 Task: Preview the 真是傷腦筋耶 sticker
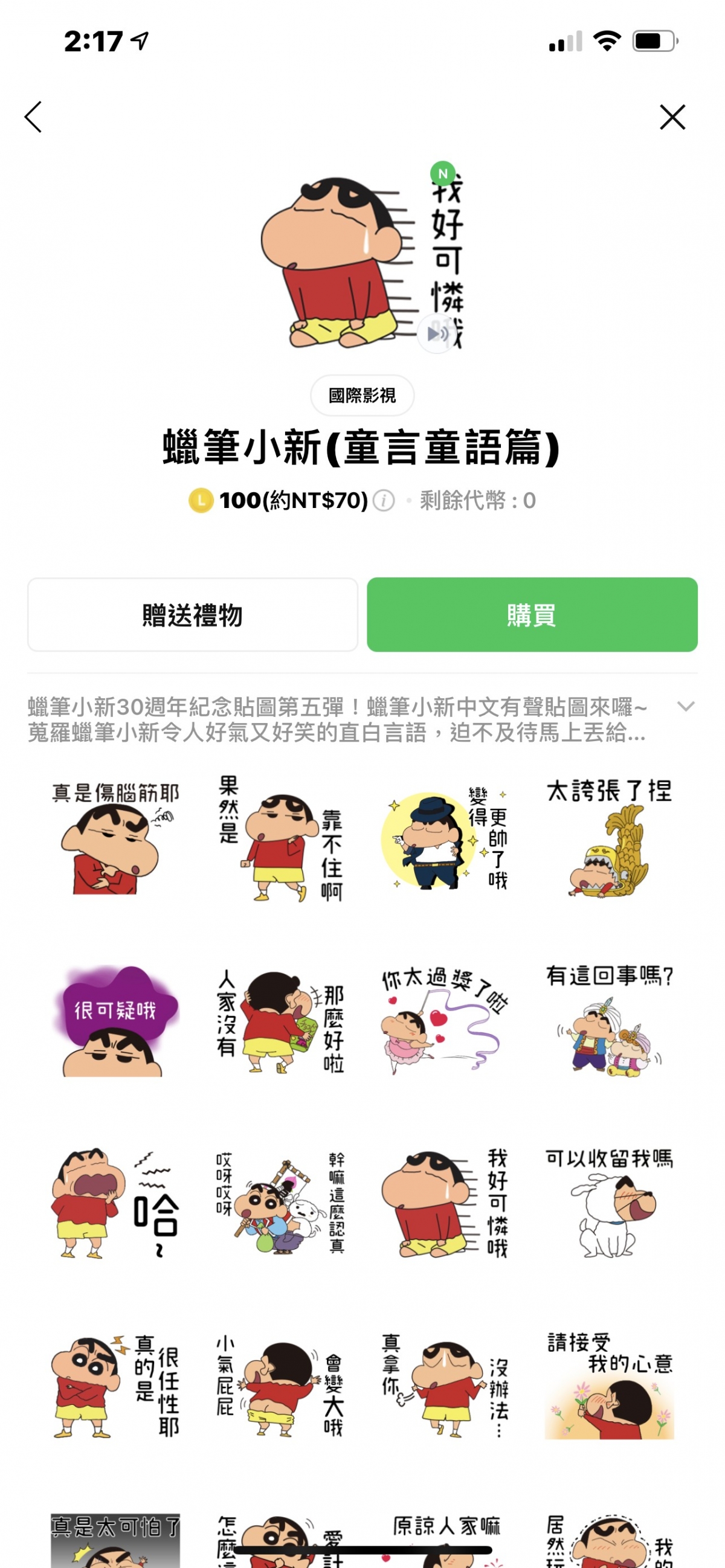tap(115, 839)
